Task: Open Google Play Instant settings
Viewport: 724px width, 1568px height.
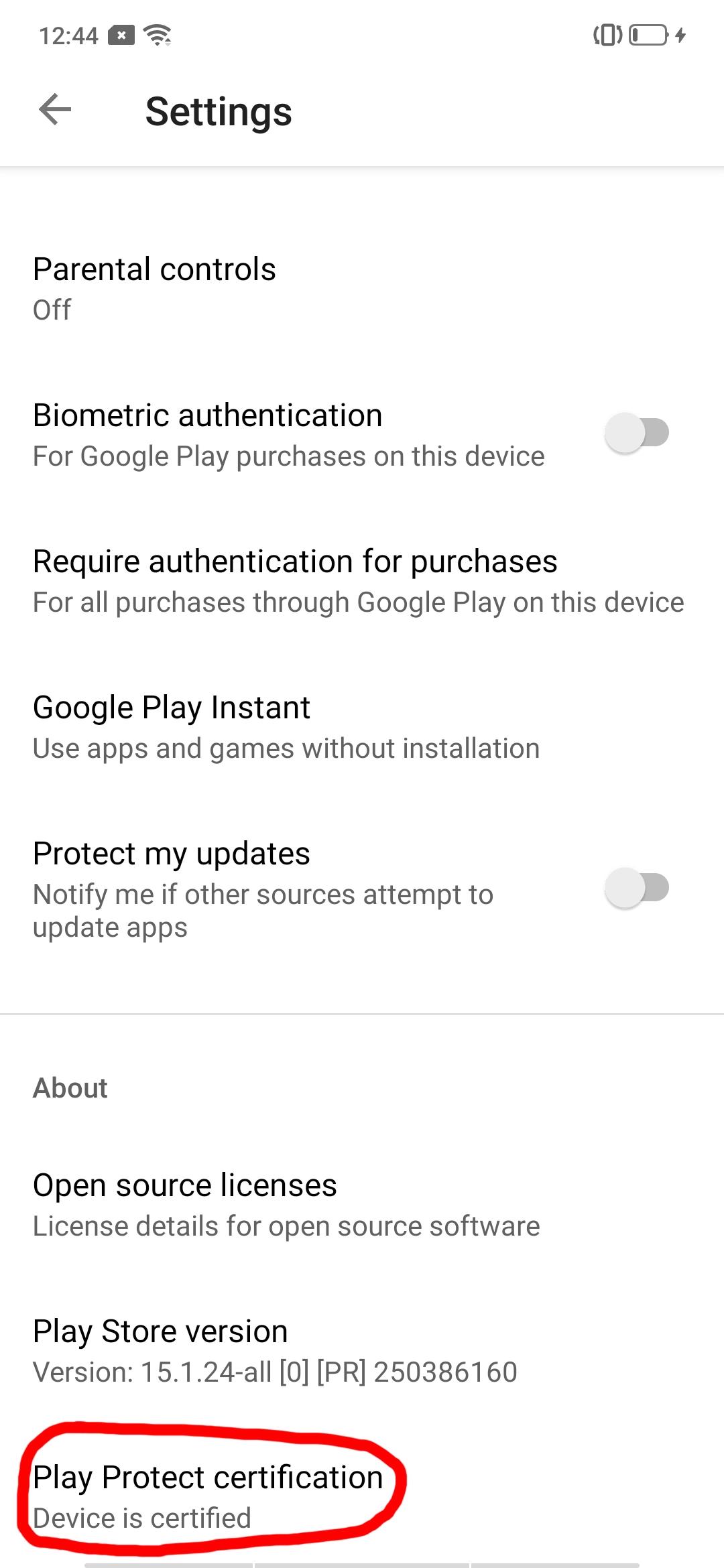Action: [362, 727]
